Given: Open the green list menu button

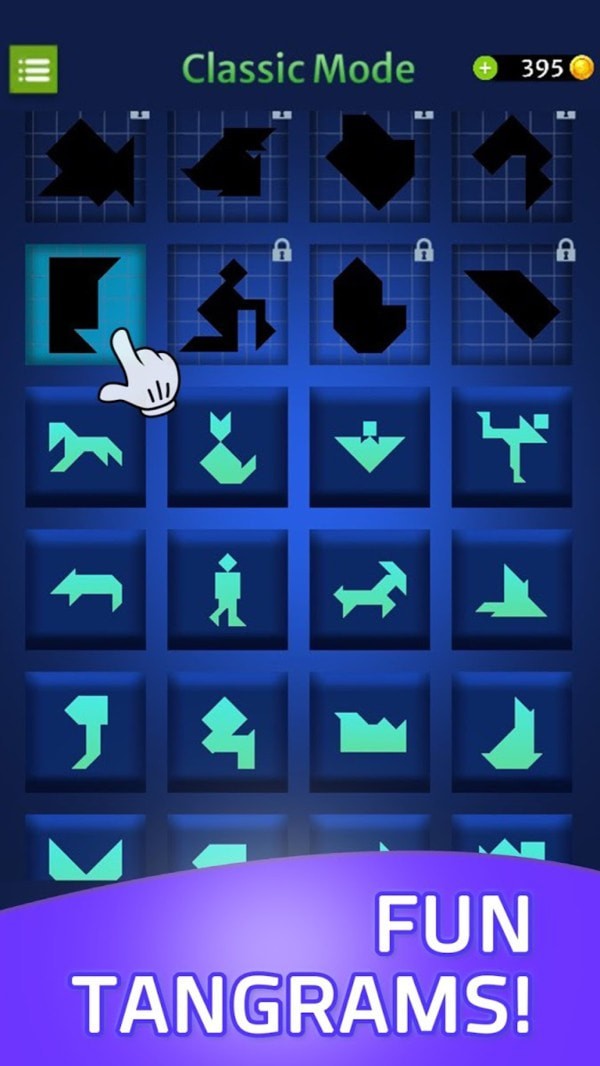Looking at the screenshot, I should point(33,69).
